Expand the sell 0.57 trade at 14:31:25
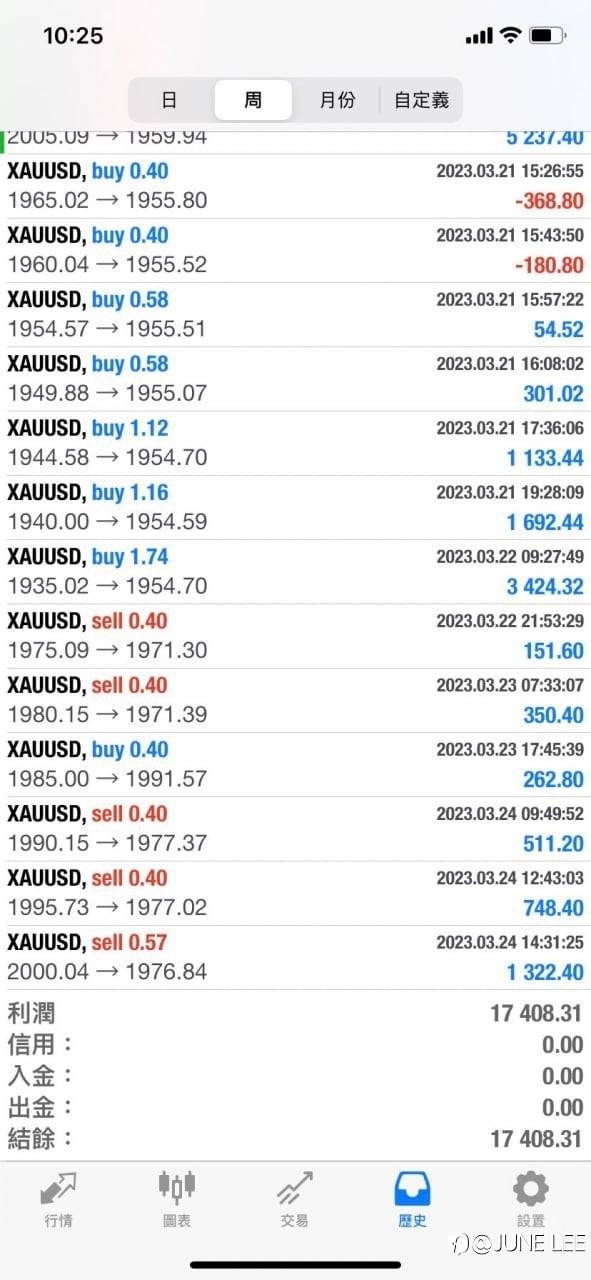The height and width of the screenshot is (1280, 591). tap(295, 958)
